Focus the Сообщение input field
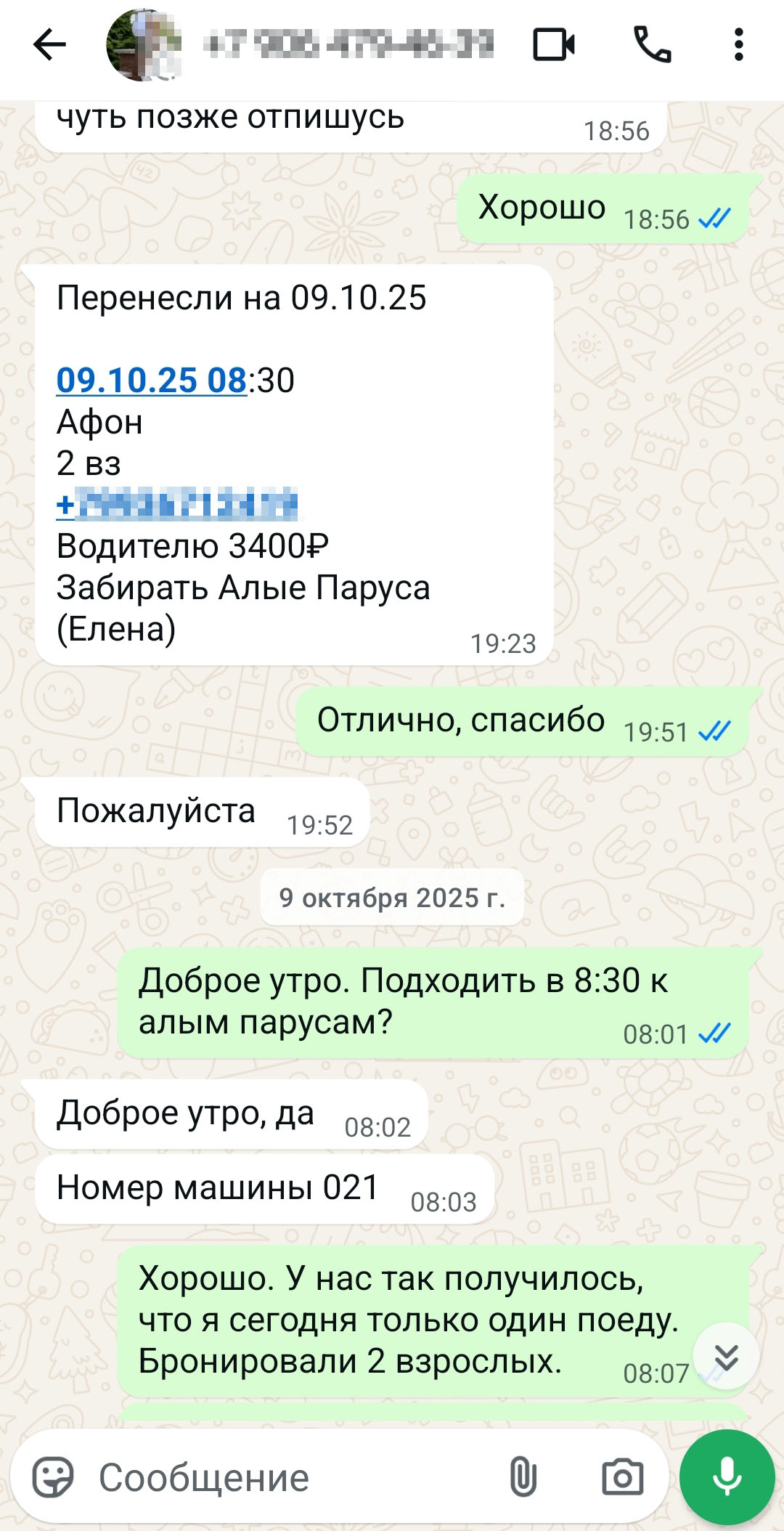 290,1477
